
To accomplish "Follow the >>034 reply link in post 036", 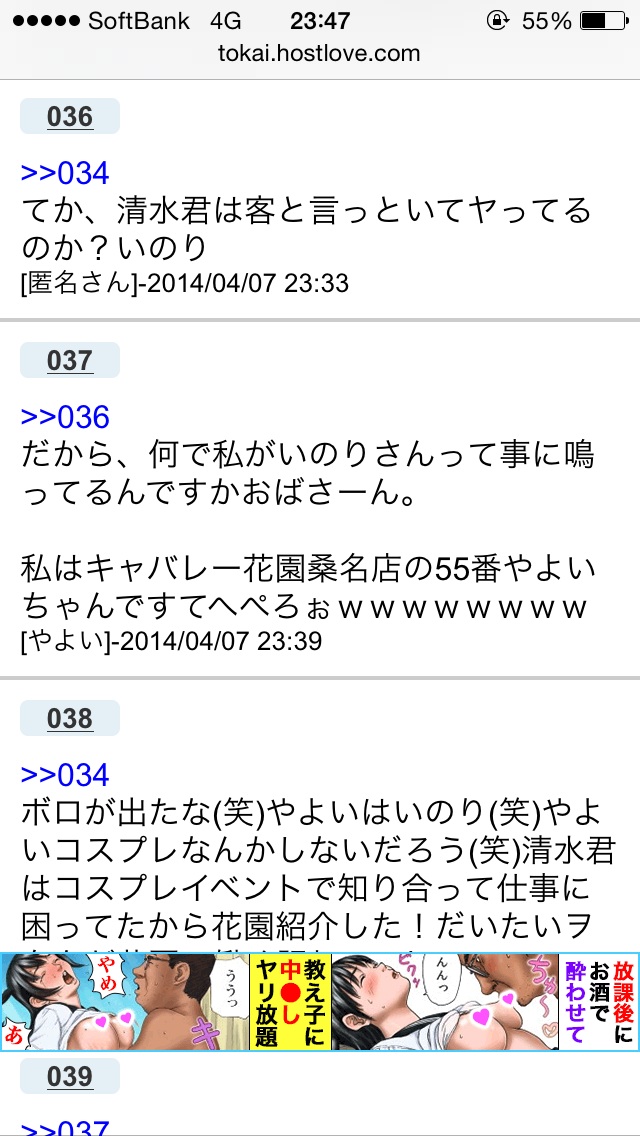I will click(65, 174).
